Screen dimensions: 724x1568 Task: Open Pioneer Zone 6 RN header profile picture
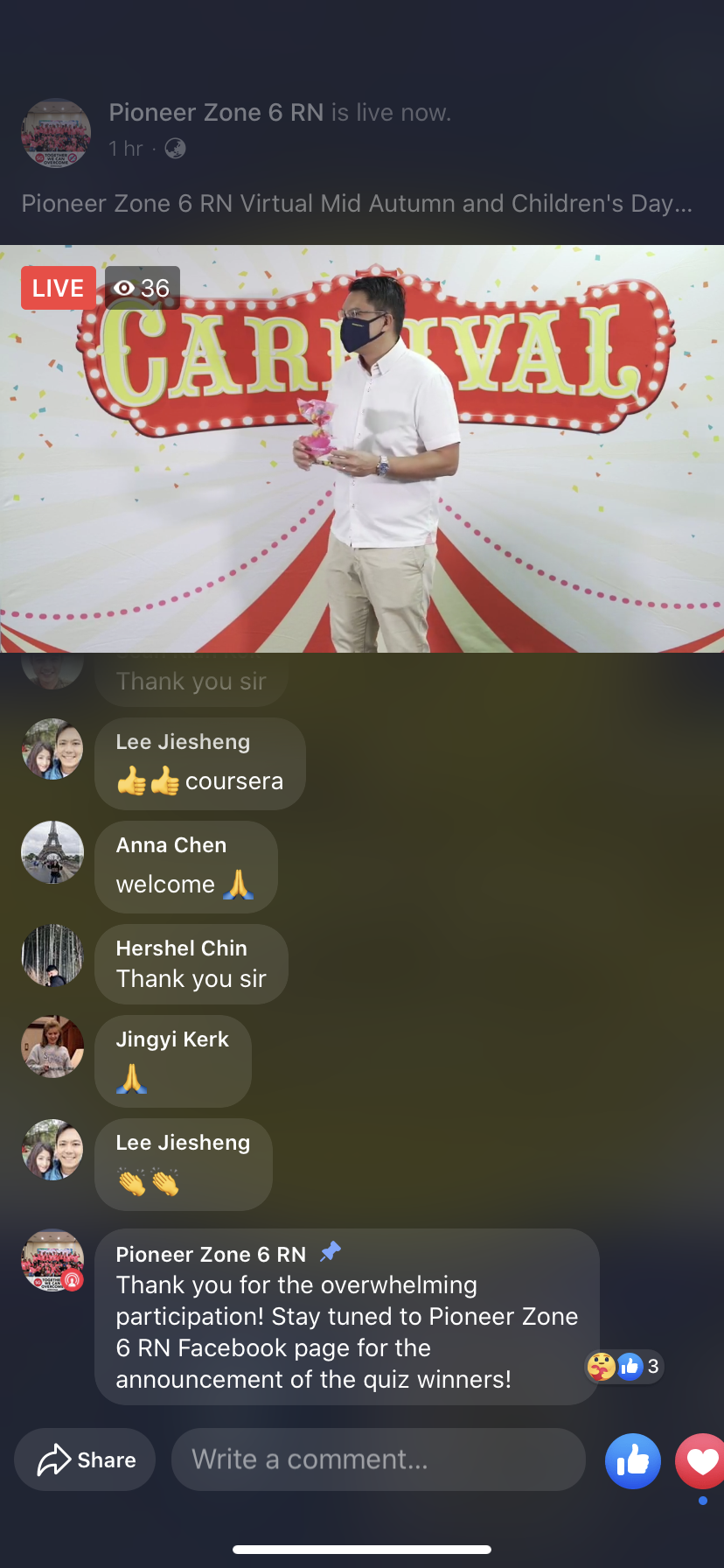click(56, 132)
